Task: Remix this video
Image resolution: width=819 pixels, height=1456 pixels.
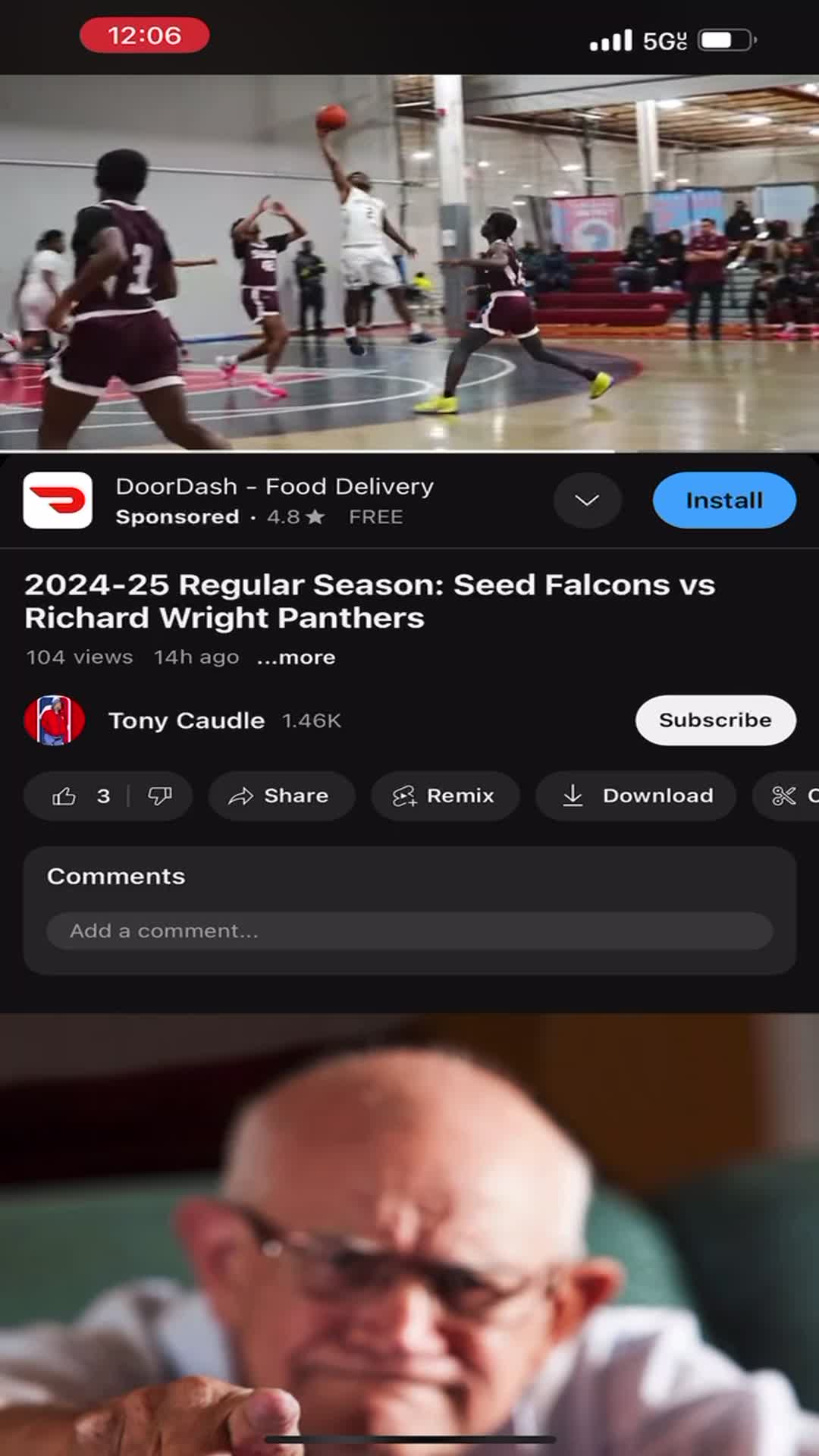Action: tap(444, 795)
